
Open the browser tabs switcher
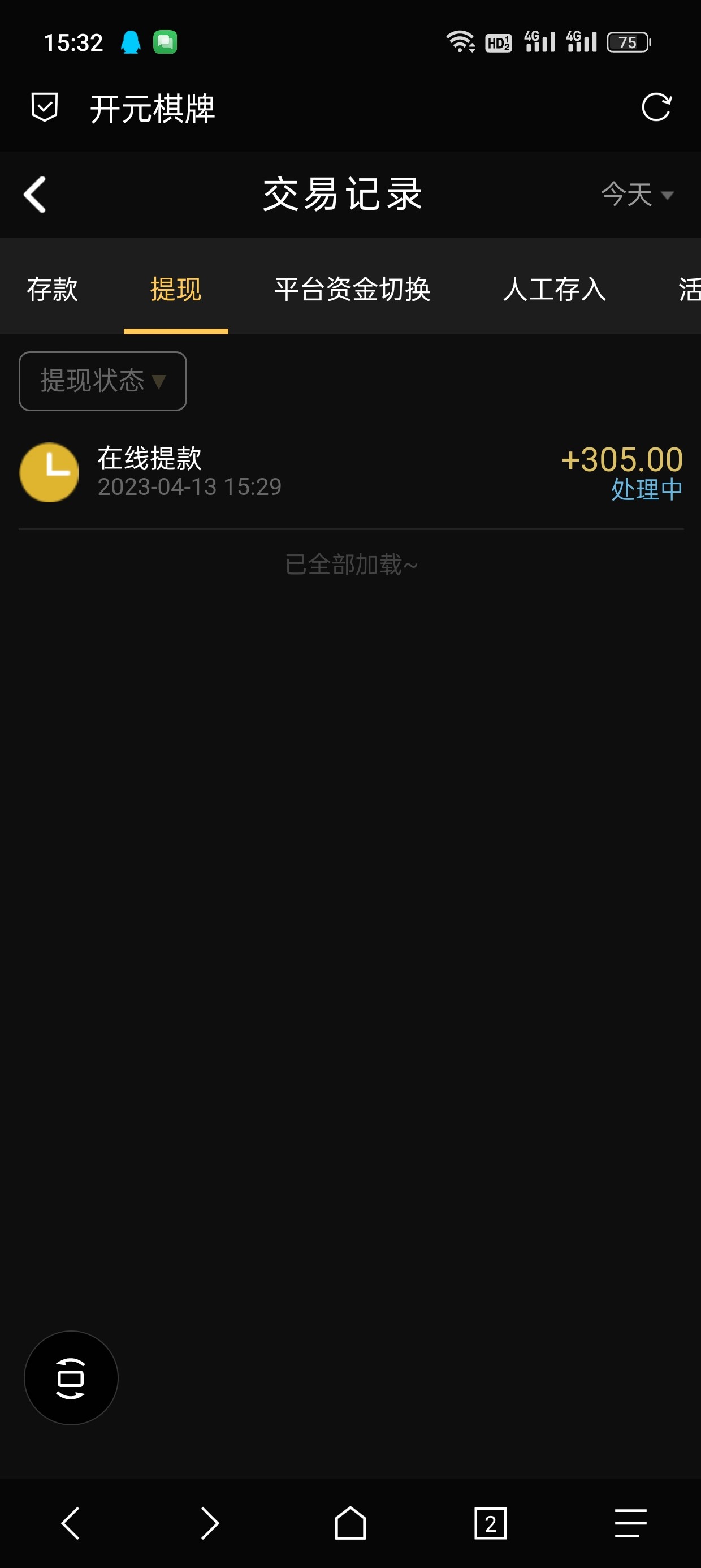coord(491,1523)
